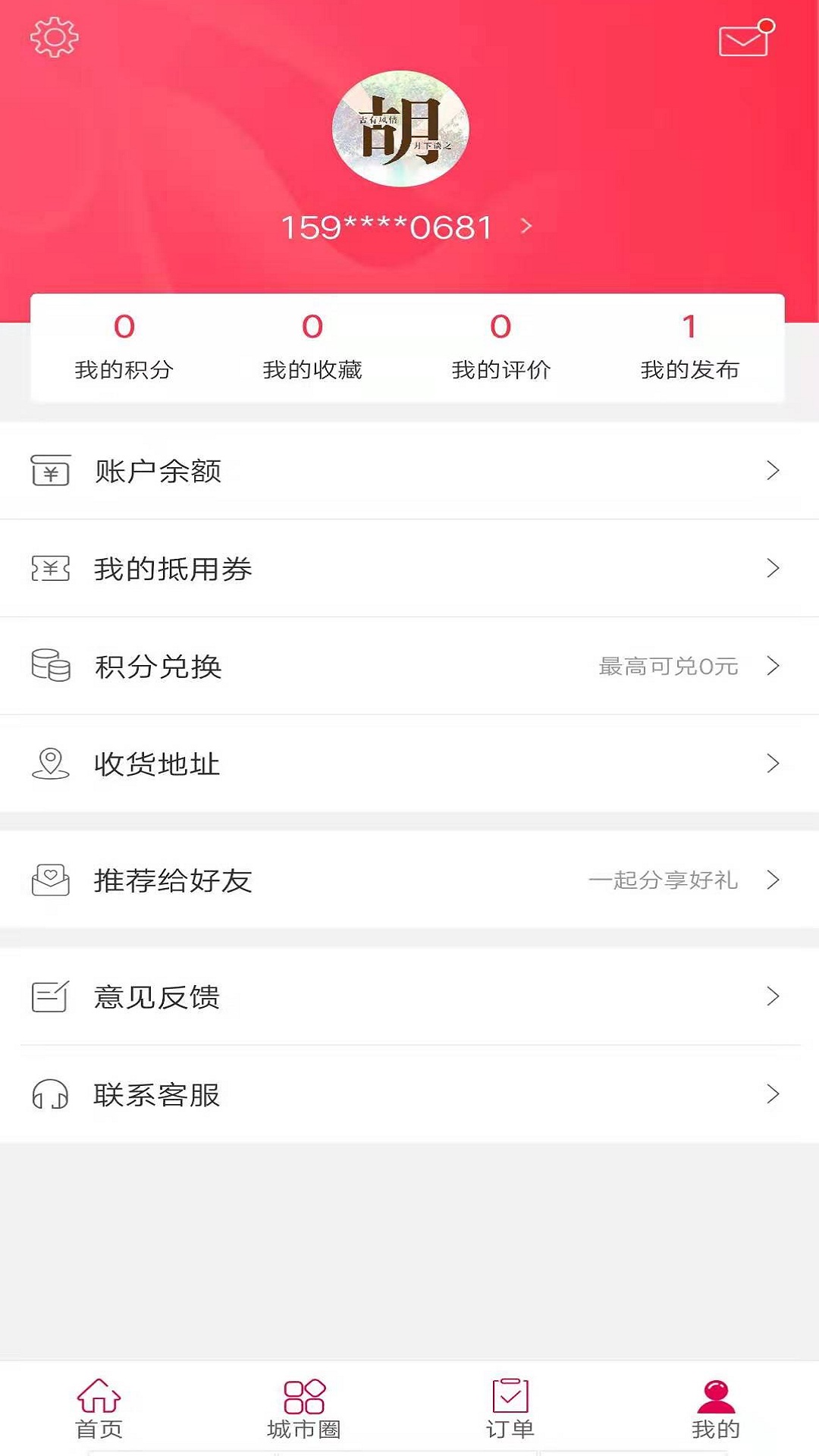
Task: Expand the 积分兑换 row chevron
Action: (x=773, y=666)
